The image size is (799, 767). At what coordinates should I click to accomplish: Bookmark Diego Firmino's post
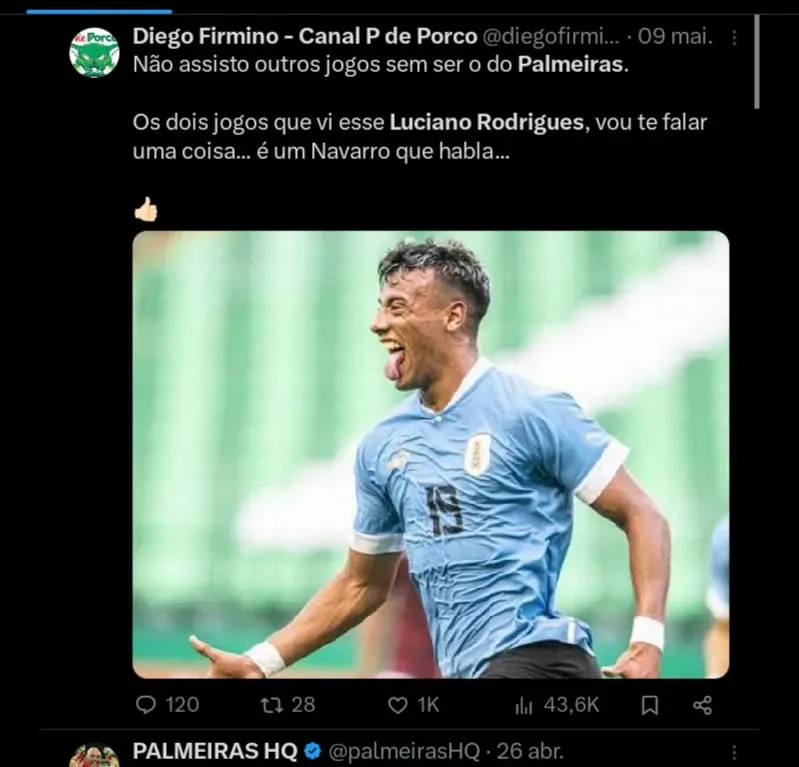tap(649, 705)
